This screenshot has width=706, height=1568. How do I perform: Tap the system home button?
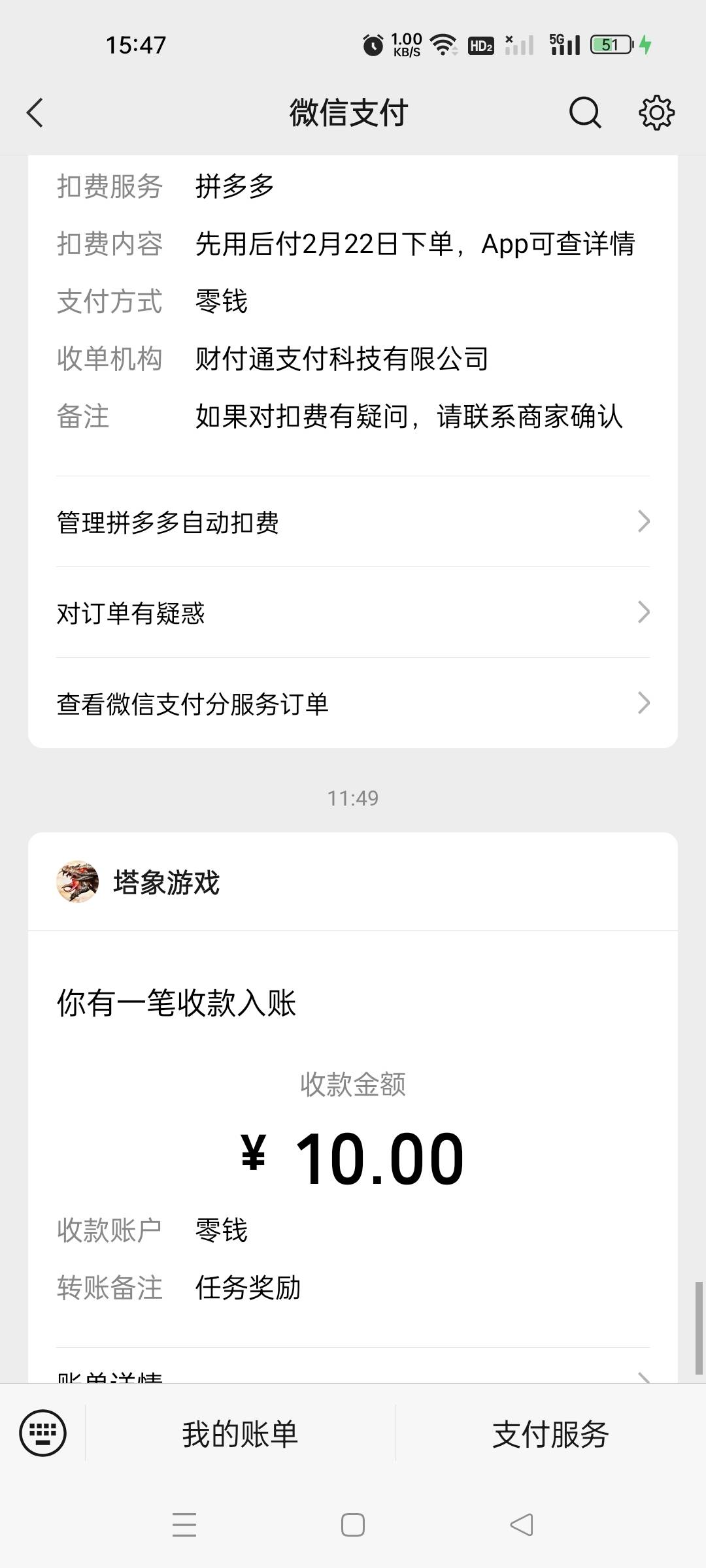click(353, 1525)
